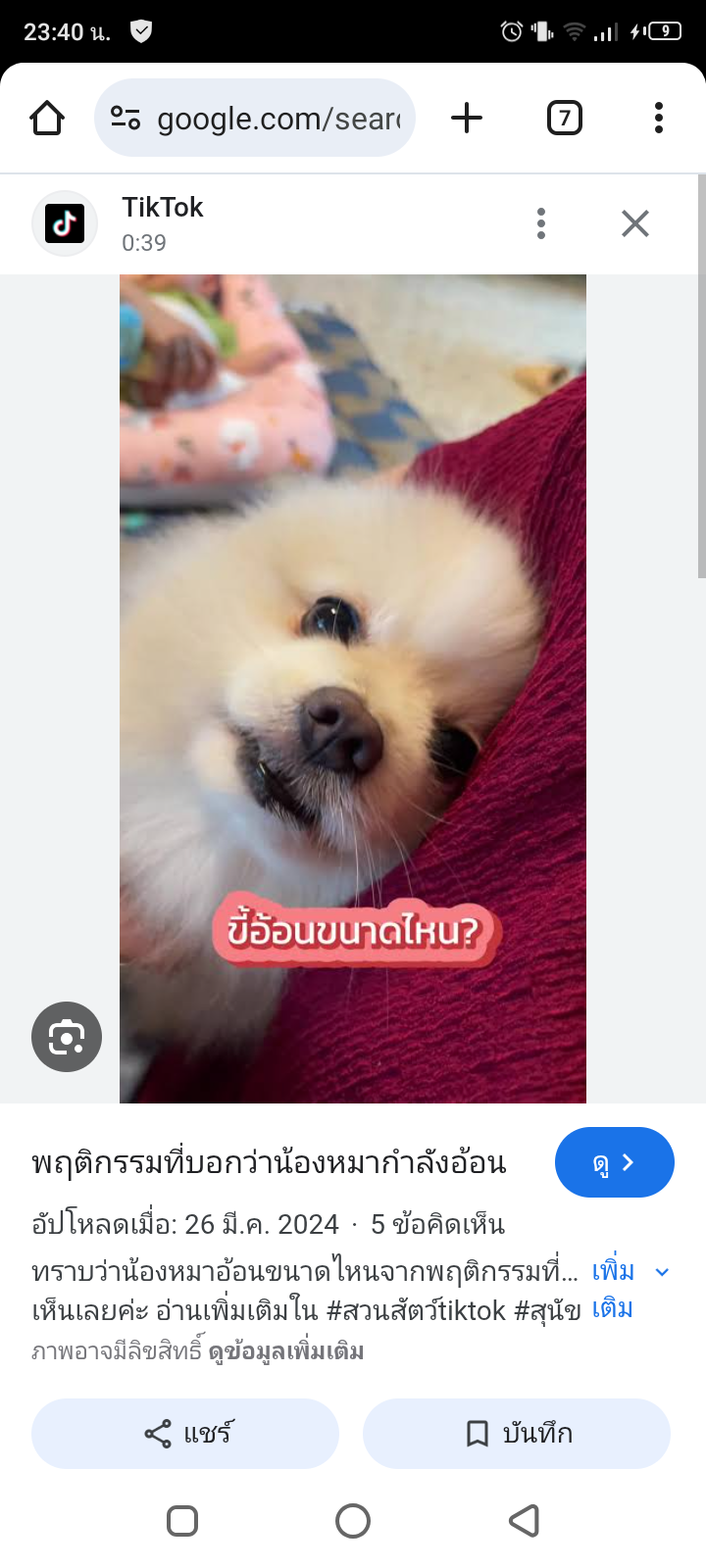Share this result with แชร์

tap(185, 1434)
